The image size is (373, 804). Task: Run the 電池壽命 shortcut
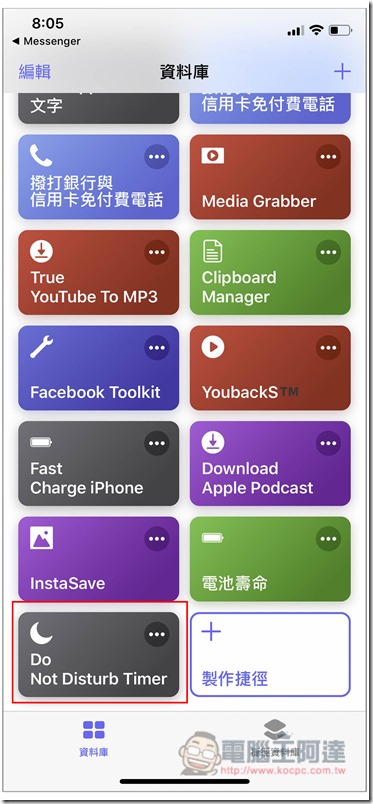270,559
